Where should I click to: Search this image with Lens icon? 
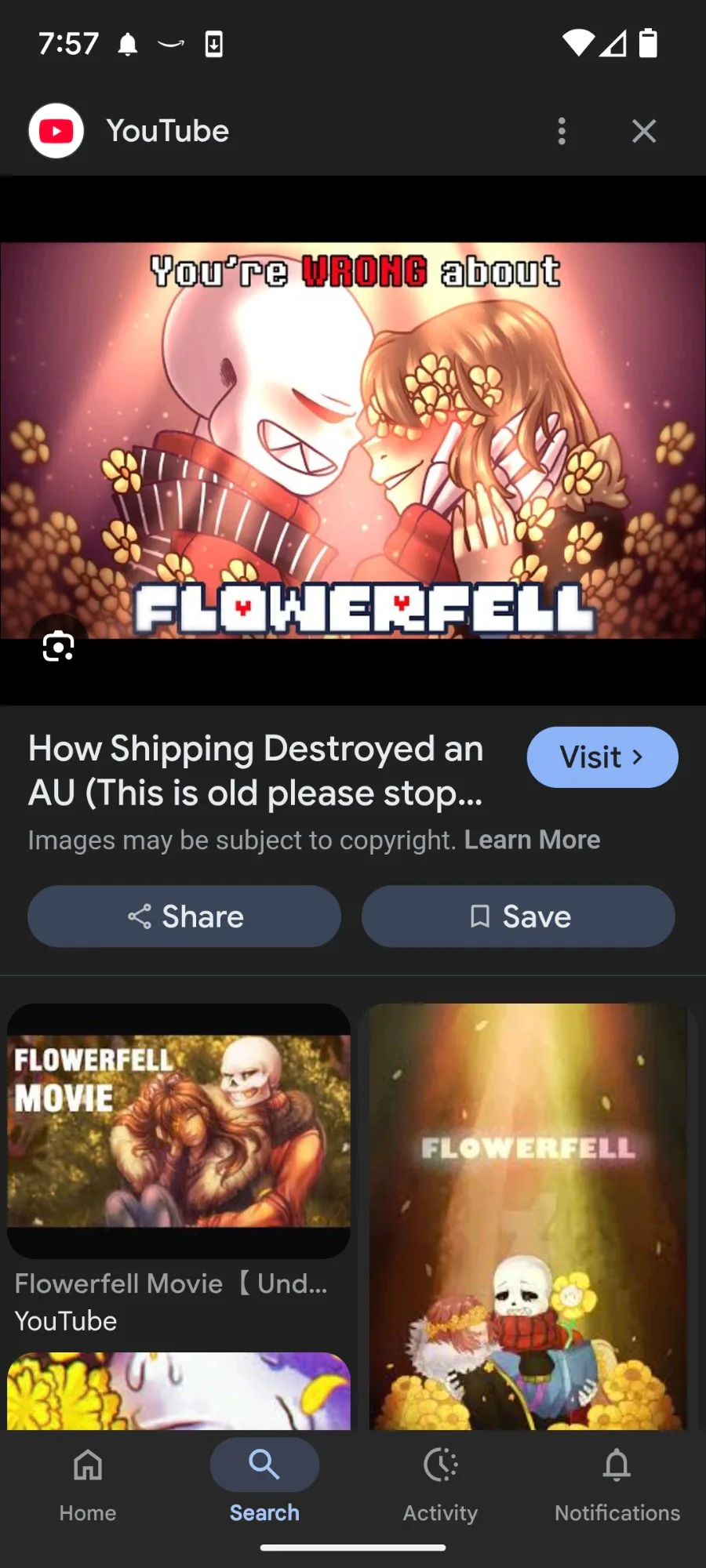pyautogui.click(x=58, y=647)
